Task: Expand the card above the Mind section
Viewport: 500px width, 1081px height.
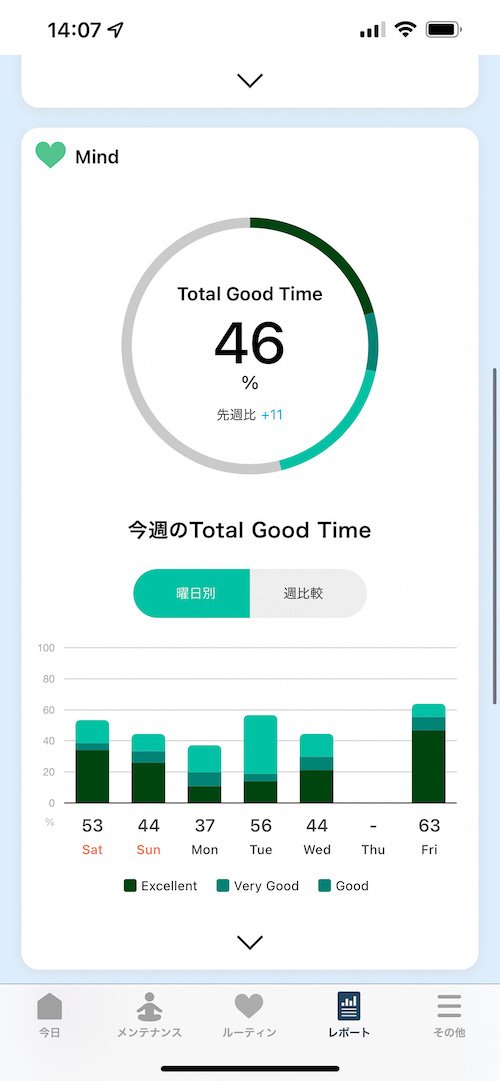Action: pyautogui.click(x=250, y=81)
